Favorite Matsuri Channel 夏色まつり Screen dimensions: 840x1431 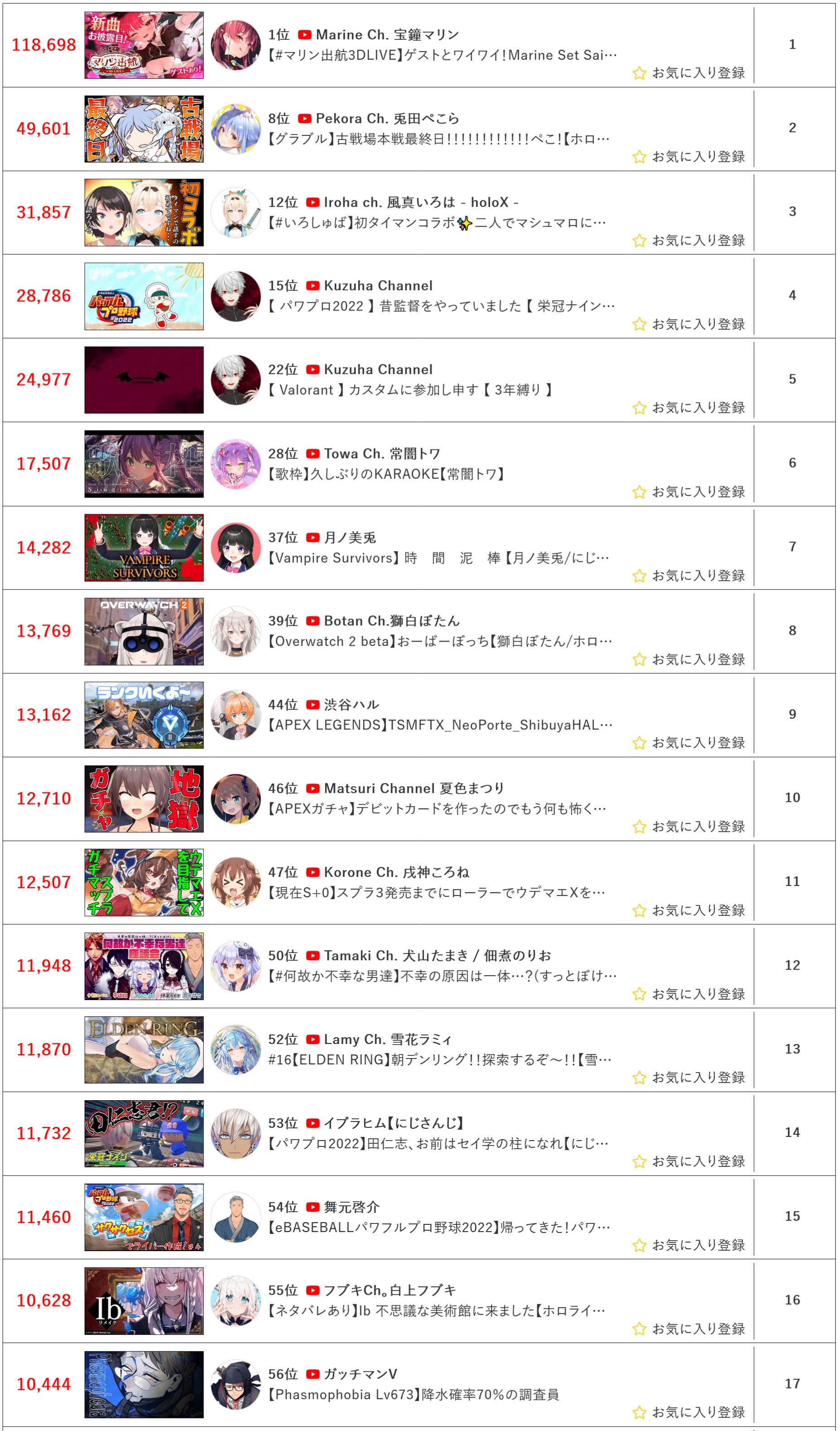coord(689,826)
